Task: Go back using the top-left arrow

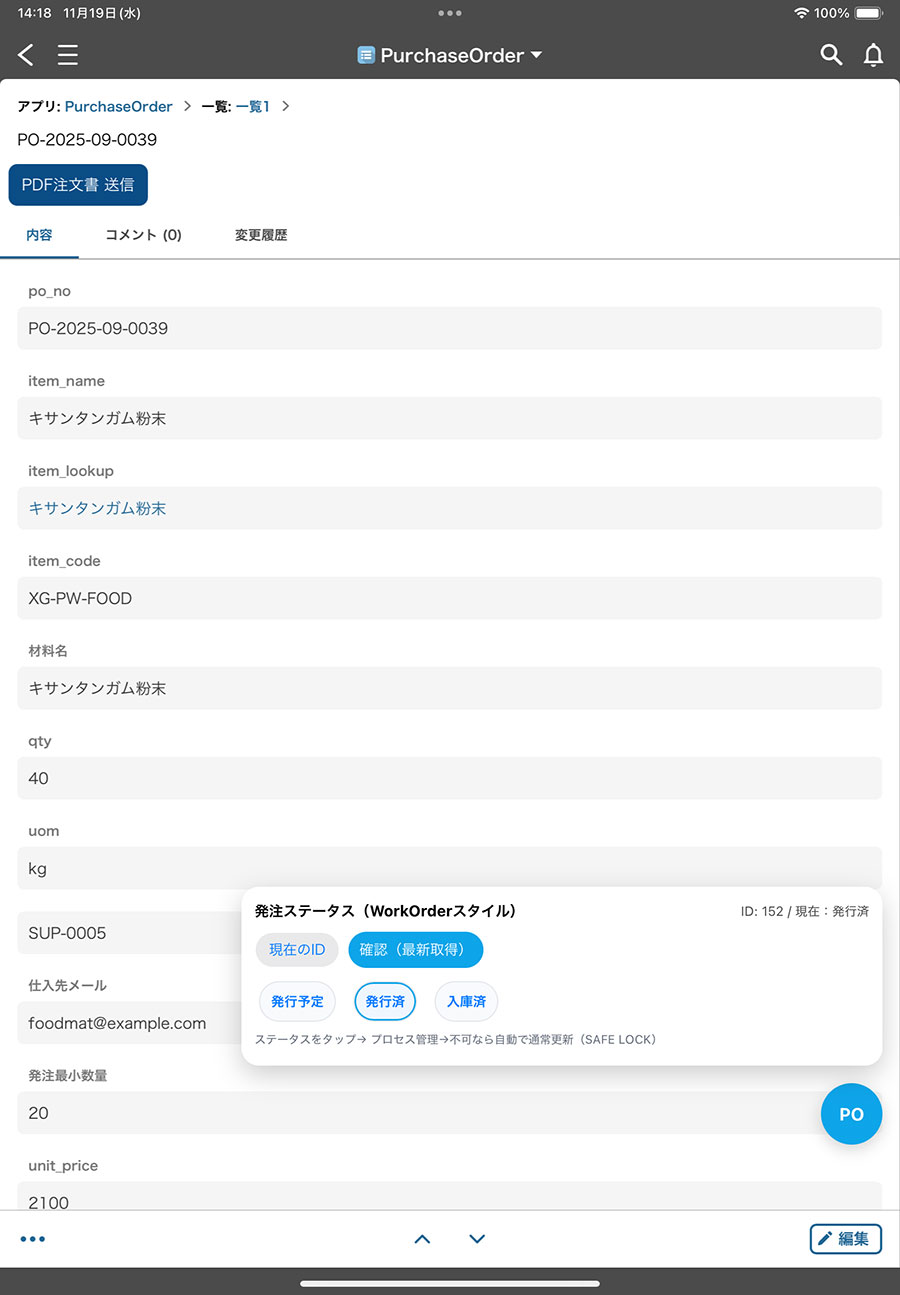Action: pyautogui.click(x=26, y=55)
